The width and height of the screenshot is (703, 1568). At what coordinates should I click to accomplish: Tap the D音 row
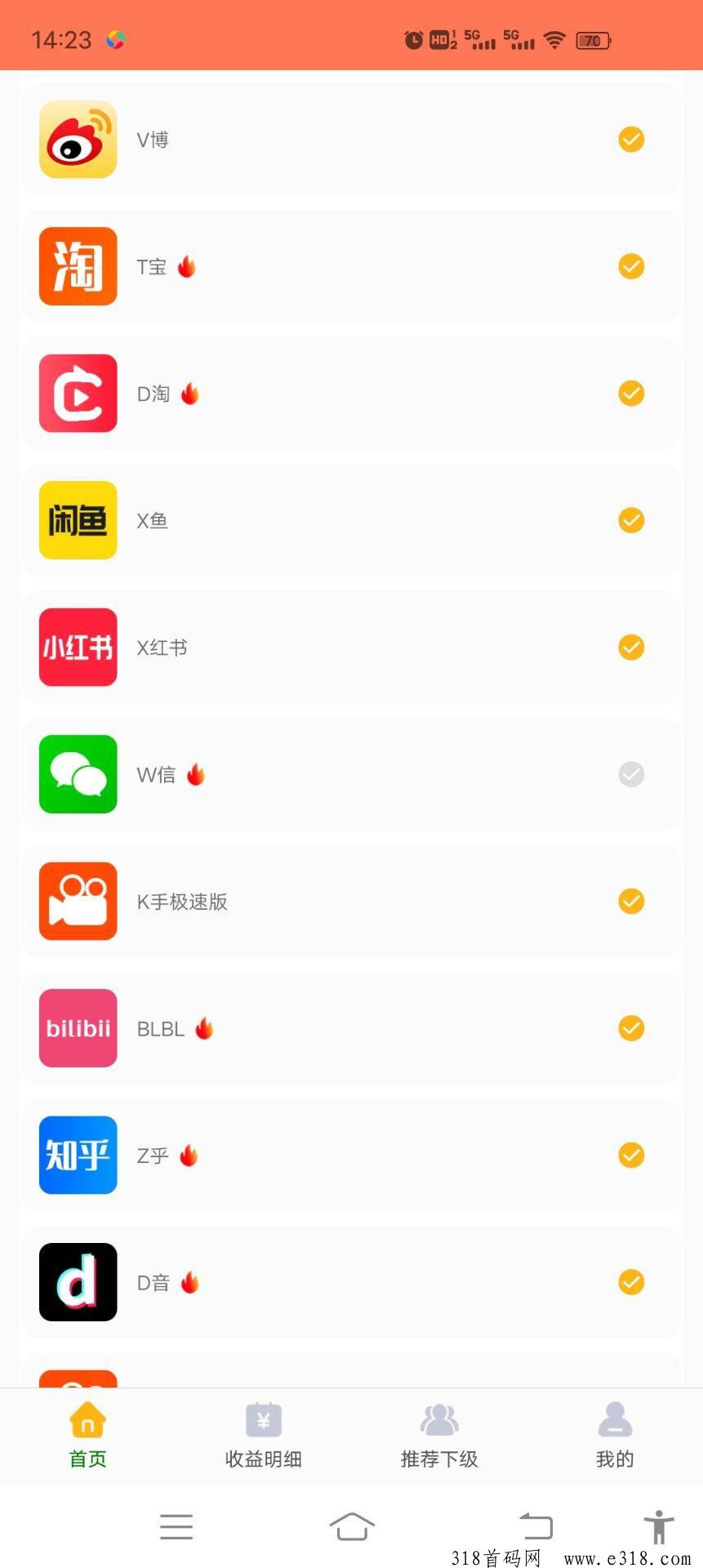(x=351, y=1282)
